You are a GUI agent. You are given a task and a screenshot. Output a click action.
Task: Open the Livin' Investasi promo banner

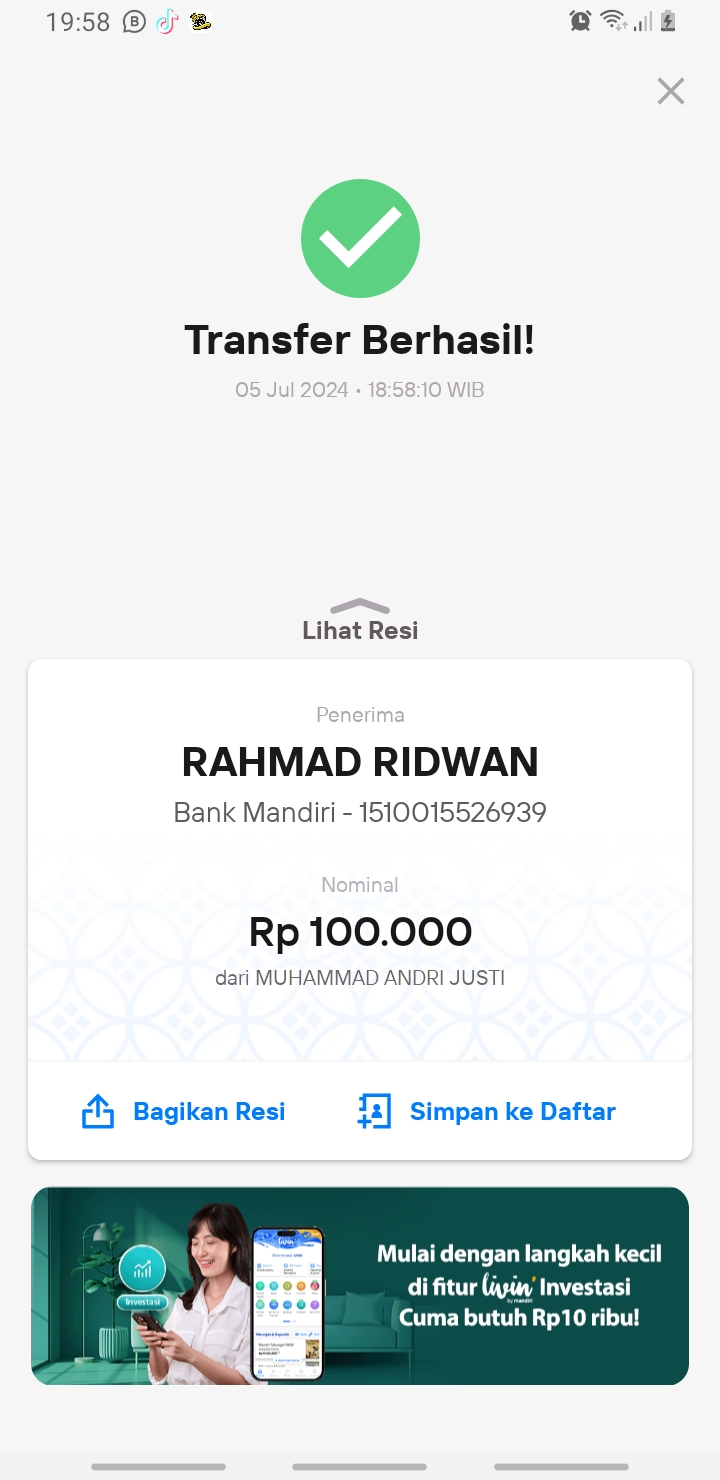click(360, 1286)
